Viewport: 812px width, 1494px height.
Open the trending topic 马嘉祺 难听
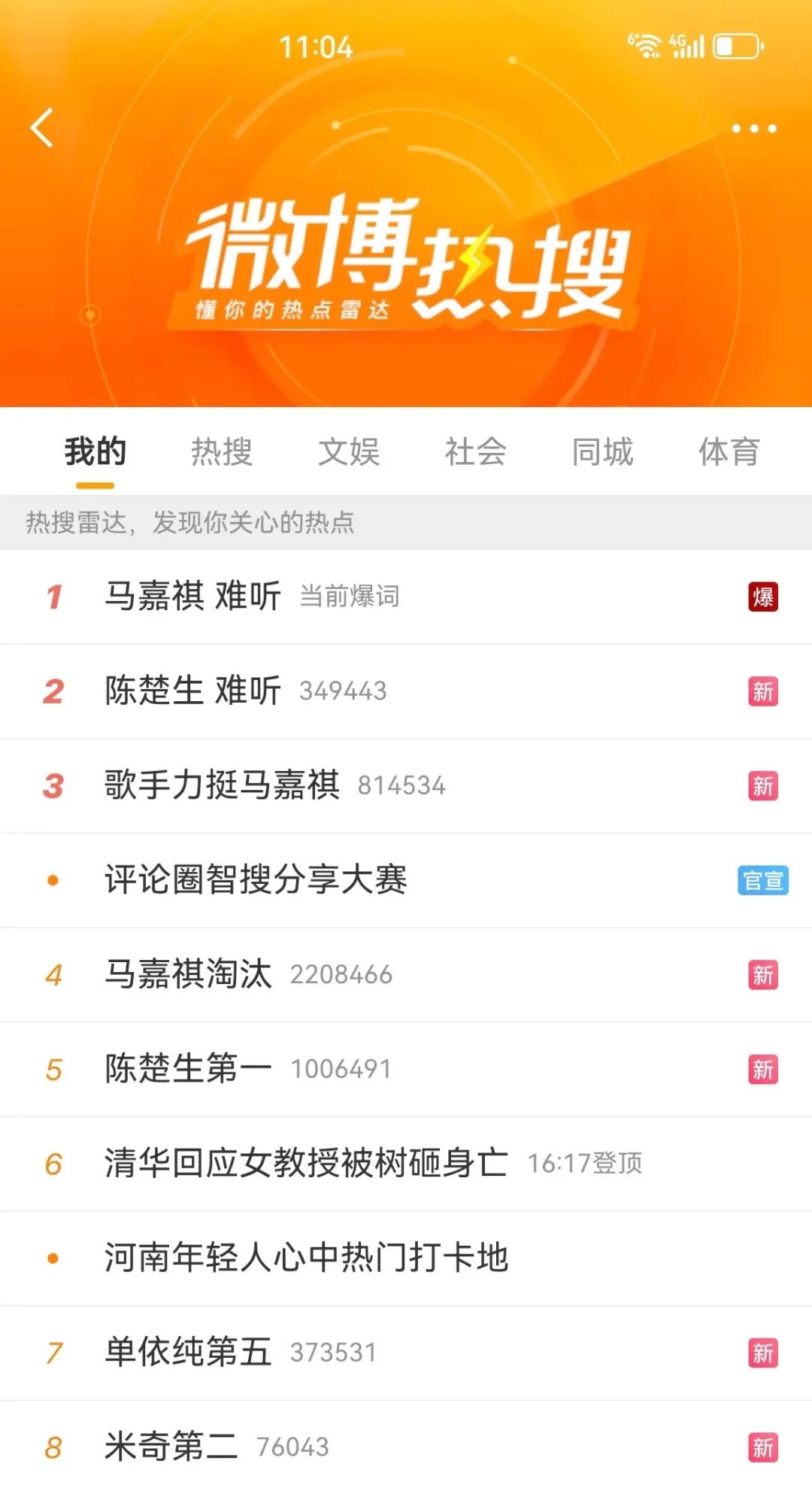pos(406,597)
